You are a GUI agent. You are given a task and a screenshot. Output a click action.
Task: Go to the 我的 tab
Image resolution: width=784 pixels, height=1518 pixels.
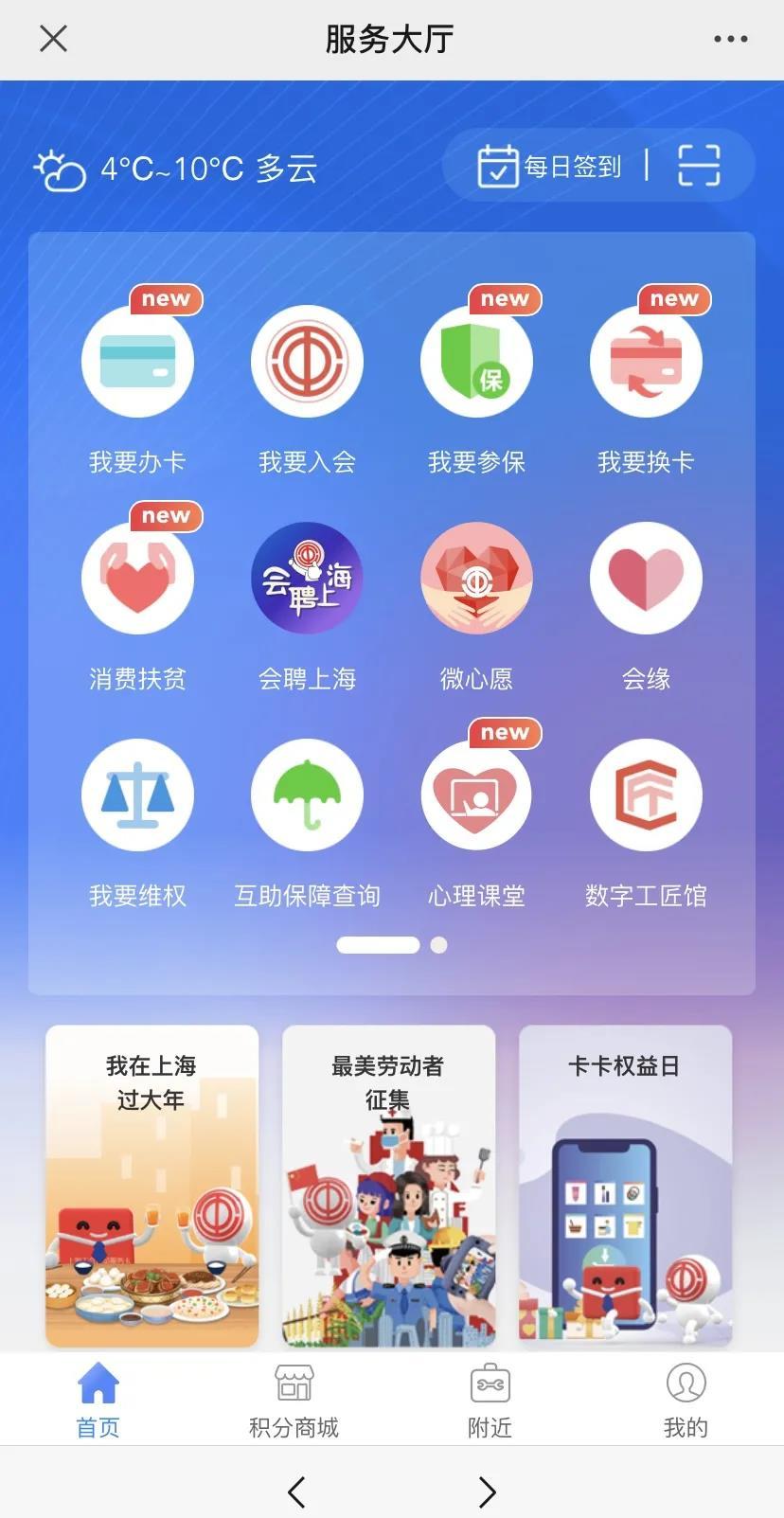(x=686, y=1400)
